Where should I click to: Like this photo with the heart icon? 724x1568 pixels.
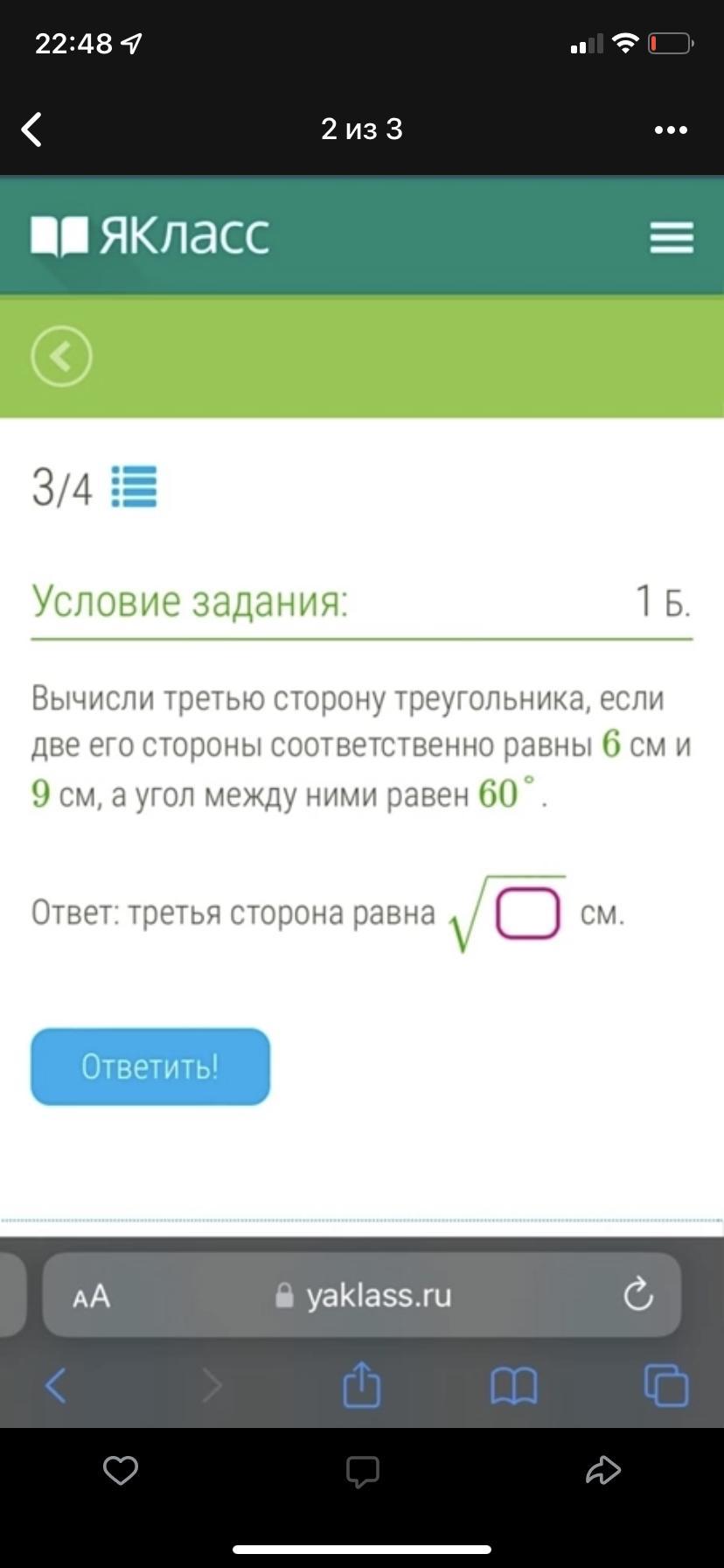click(121, 1471)
